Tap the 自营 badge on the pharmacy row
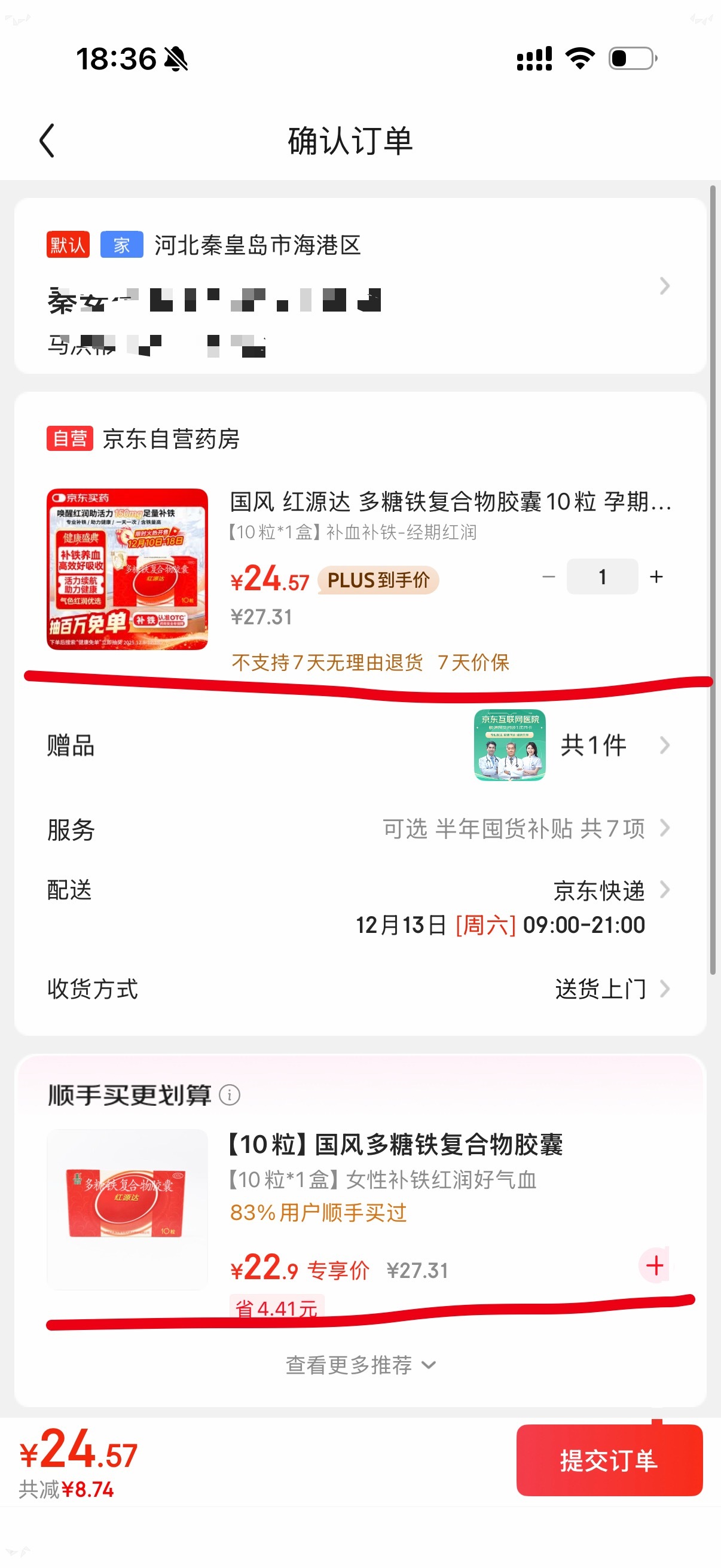 pos(69,440)
